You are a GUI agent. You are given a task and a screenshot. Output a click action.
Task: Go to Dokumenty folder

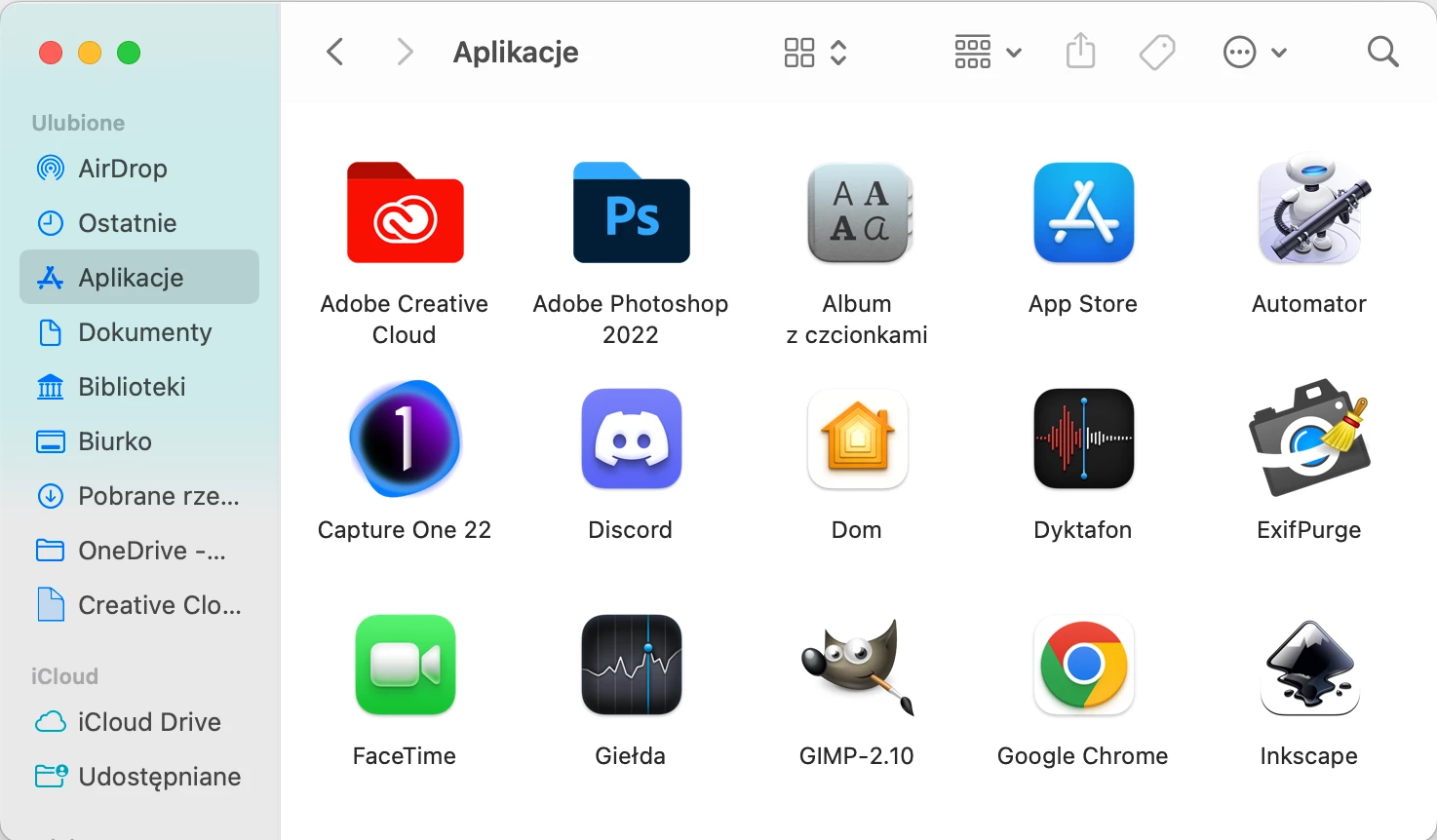coord(144,332)
